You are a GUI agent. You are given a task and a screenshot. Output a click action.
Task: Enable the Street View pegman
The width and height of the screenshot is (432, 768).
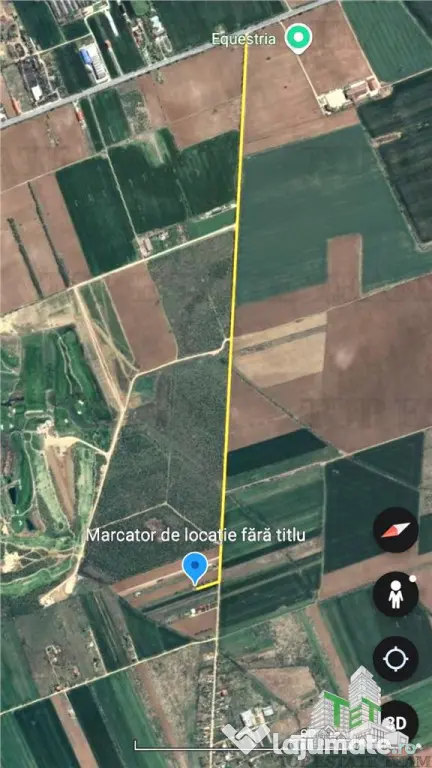pos(396,595)
